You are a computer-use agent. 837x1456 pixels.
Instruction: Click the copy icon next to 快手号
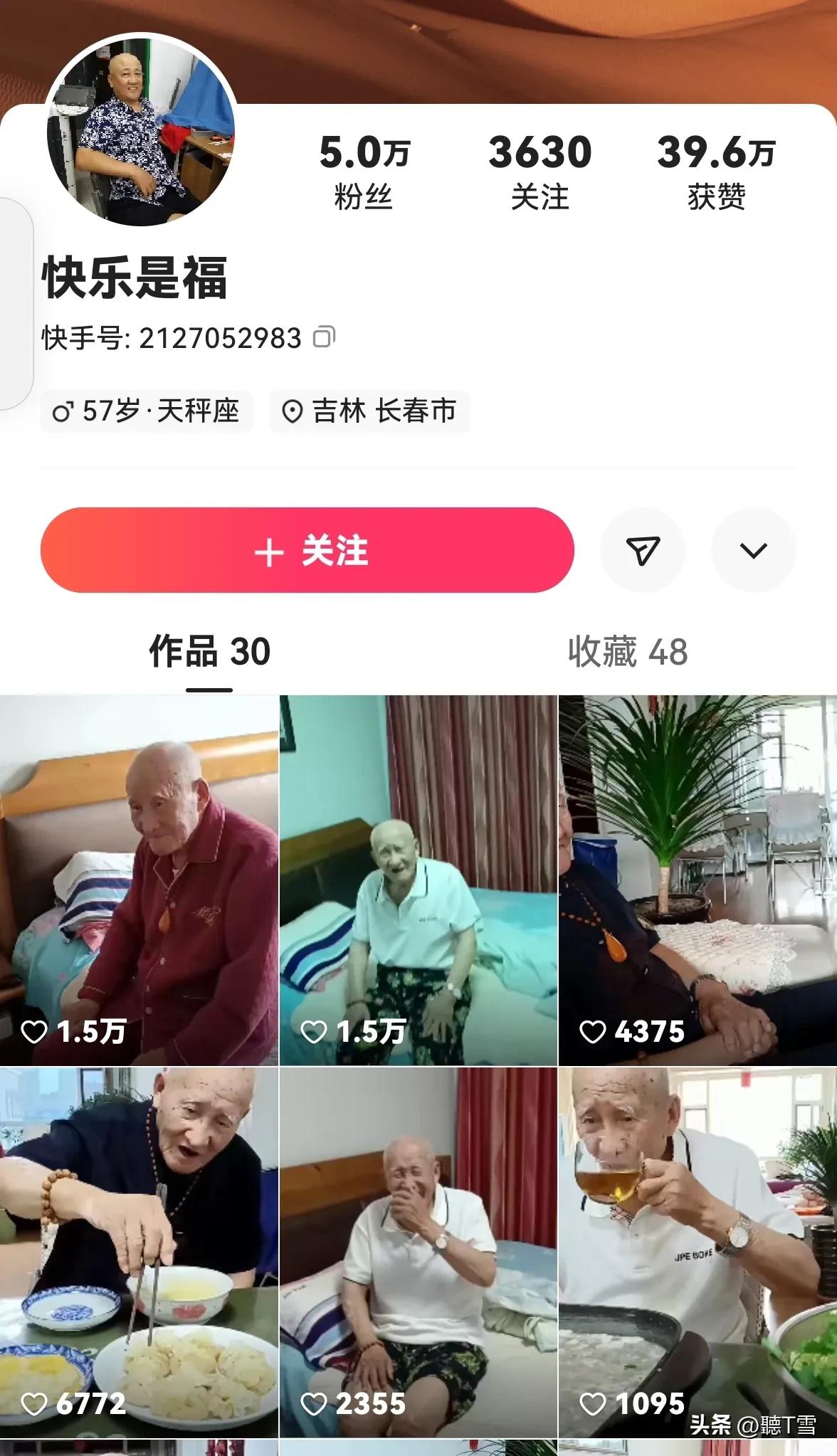(x=325, y=338)
